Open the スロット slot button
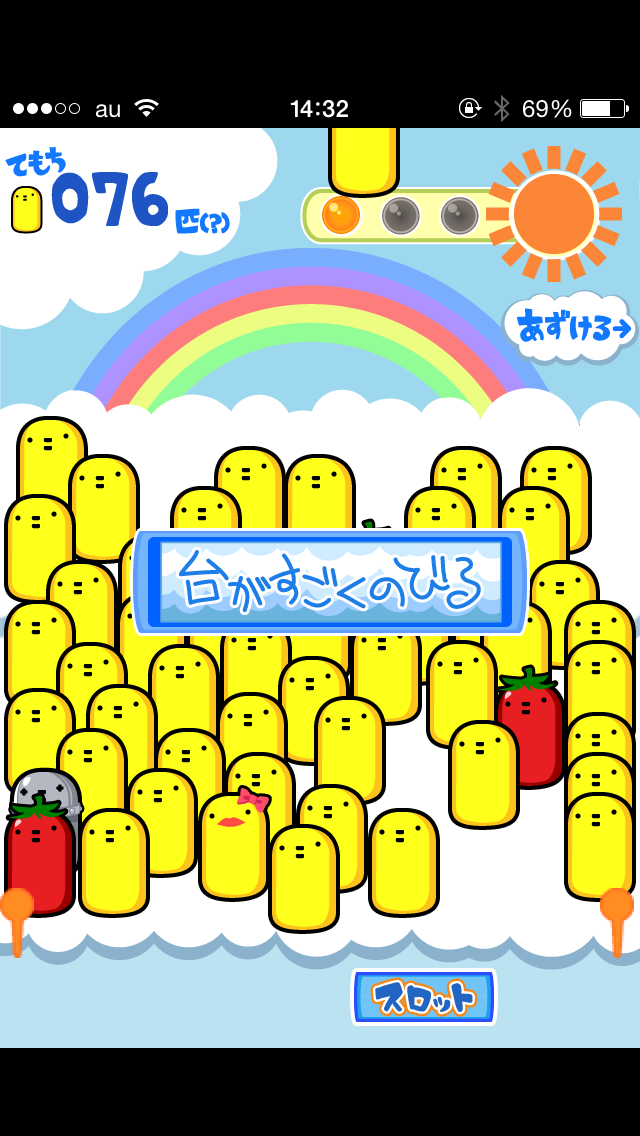The height and width of the screenshot is (1136, 640). coord(424,996)
